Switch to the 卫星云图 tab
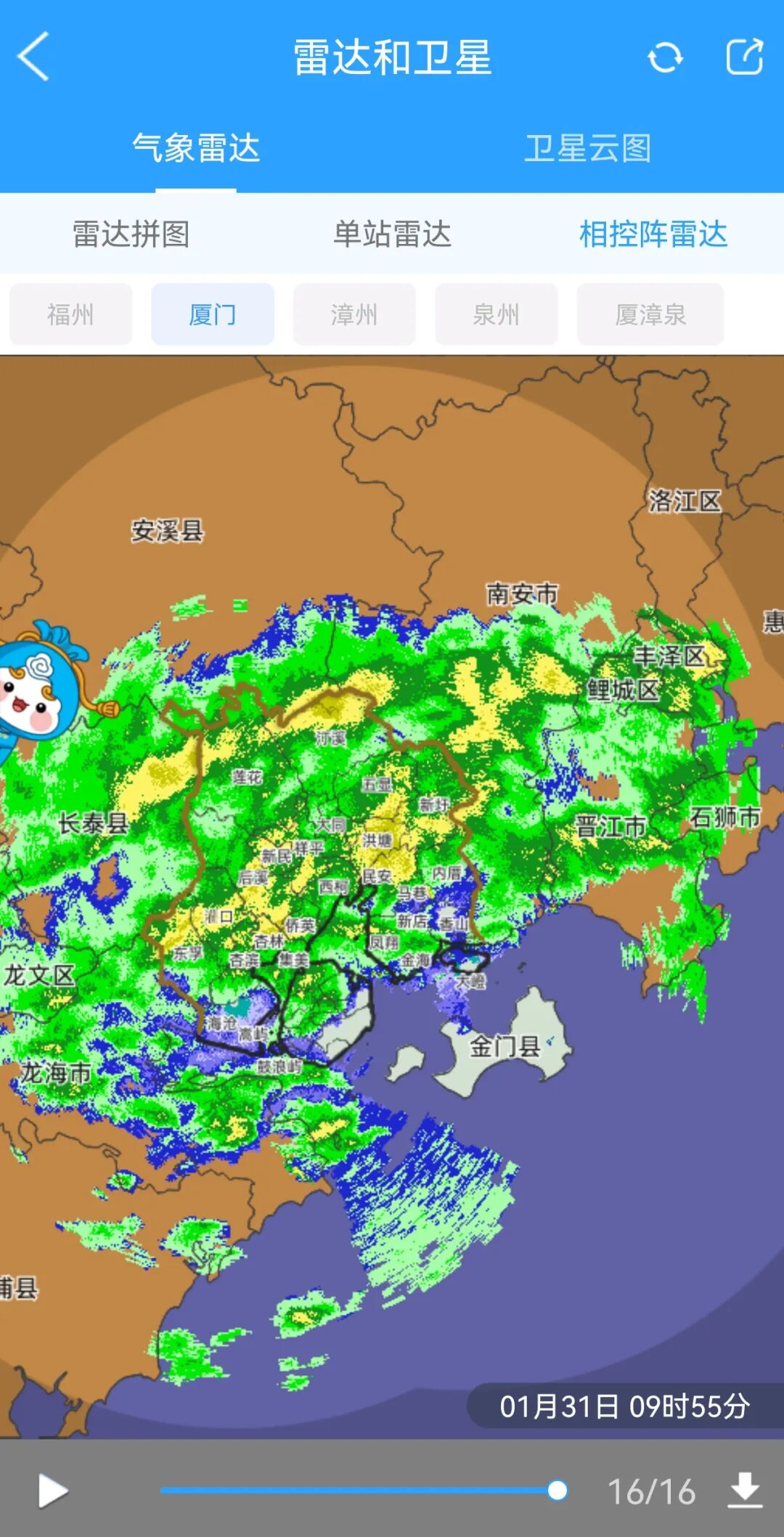This screenshot has height=1537, width=784. pyautogui.click(x=587, y=148)
